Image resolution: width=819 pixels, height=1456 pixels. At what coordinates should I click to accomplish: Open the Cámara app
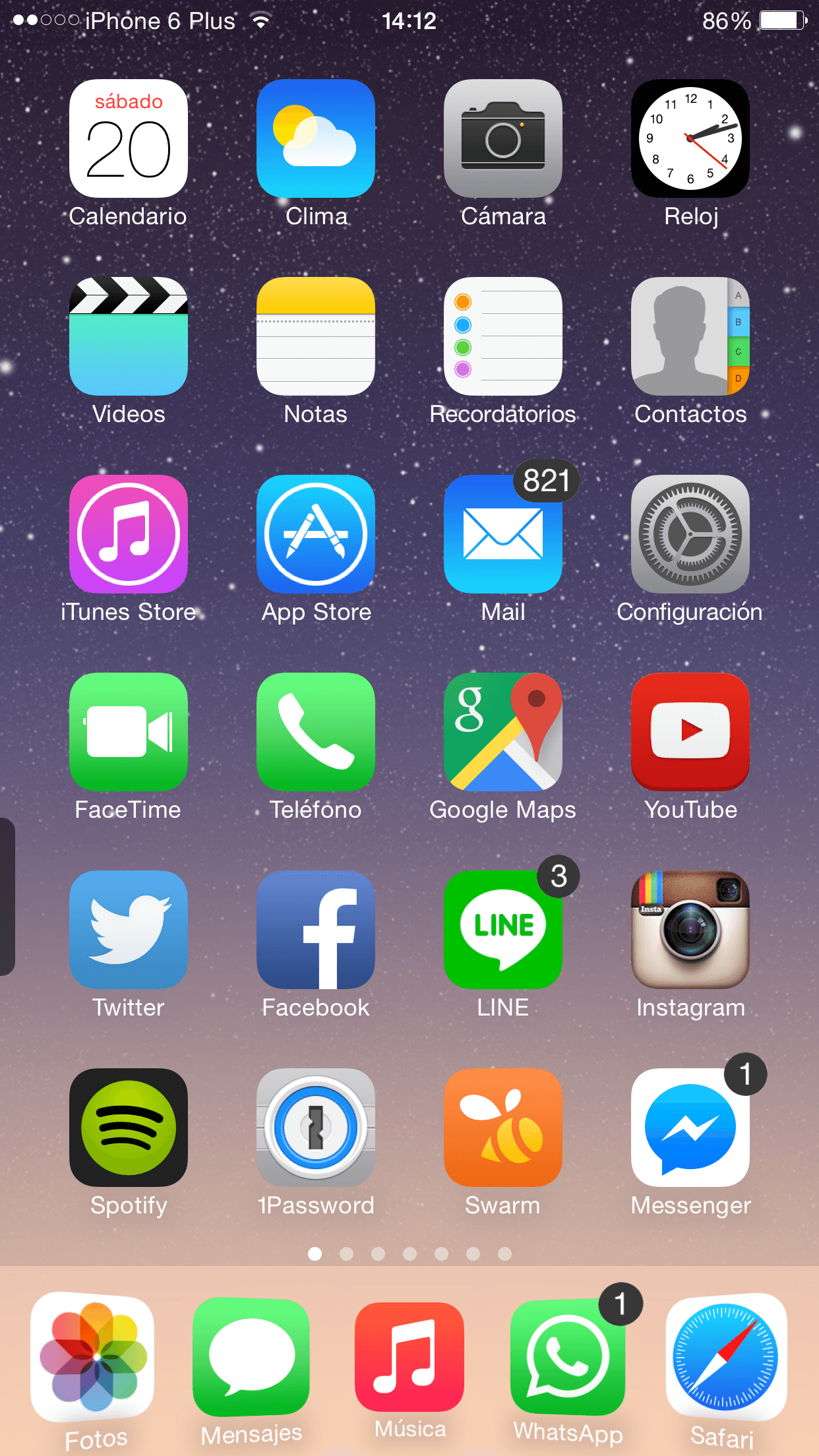[503, 138]
